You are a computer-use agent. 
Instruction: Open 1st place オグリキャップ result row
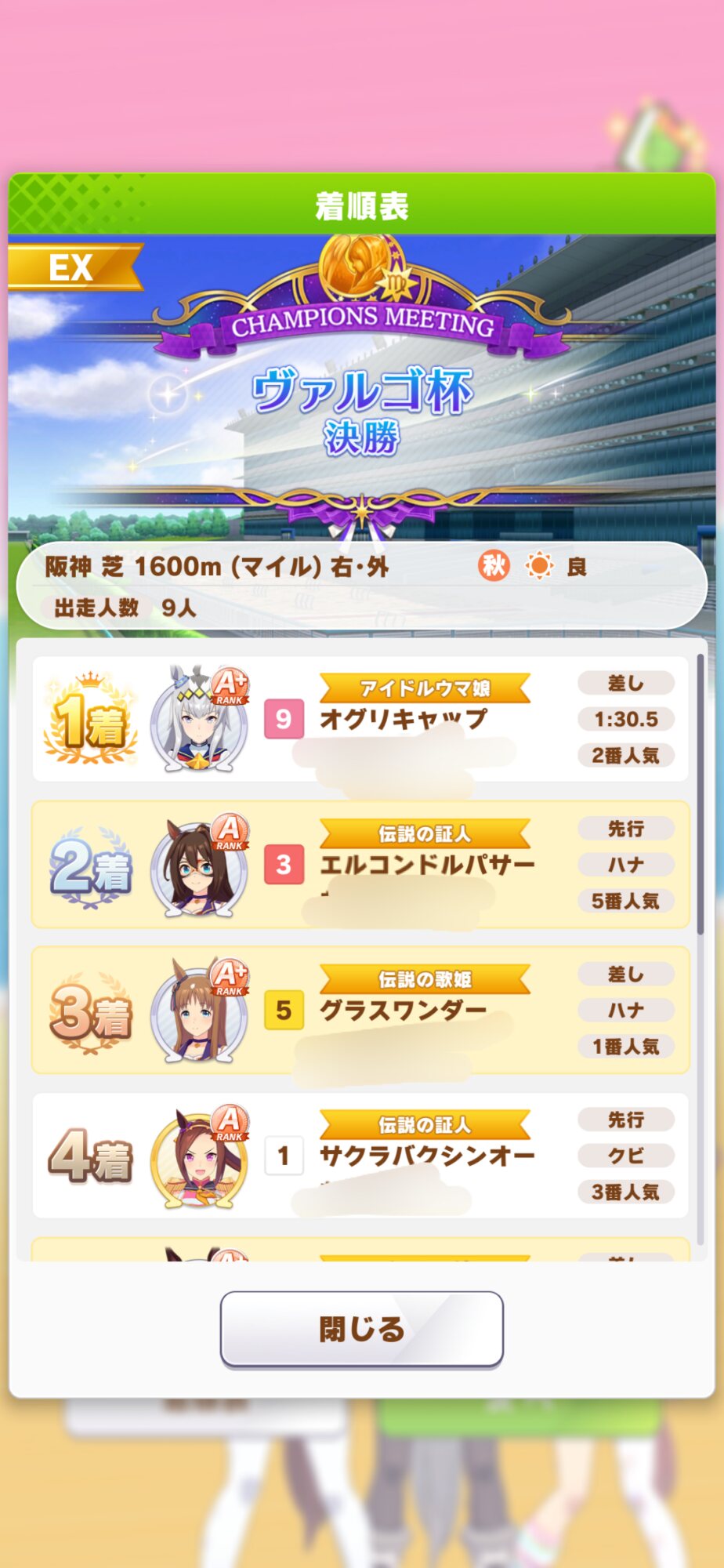click(x=360, y=719)
